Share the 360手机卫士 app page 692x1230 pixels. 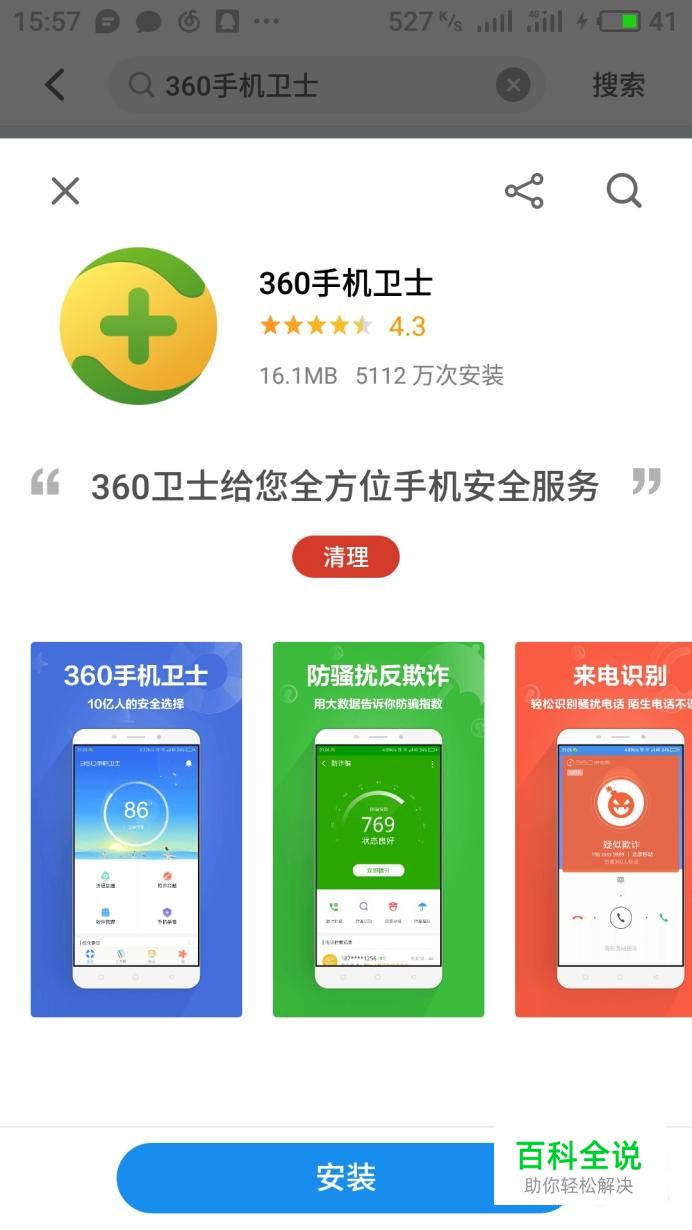coord(524,191)
